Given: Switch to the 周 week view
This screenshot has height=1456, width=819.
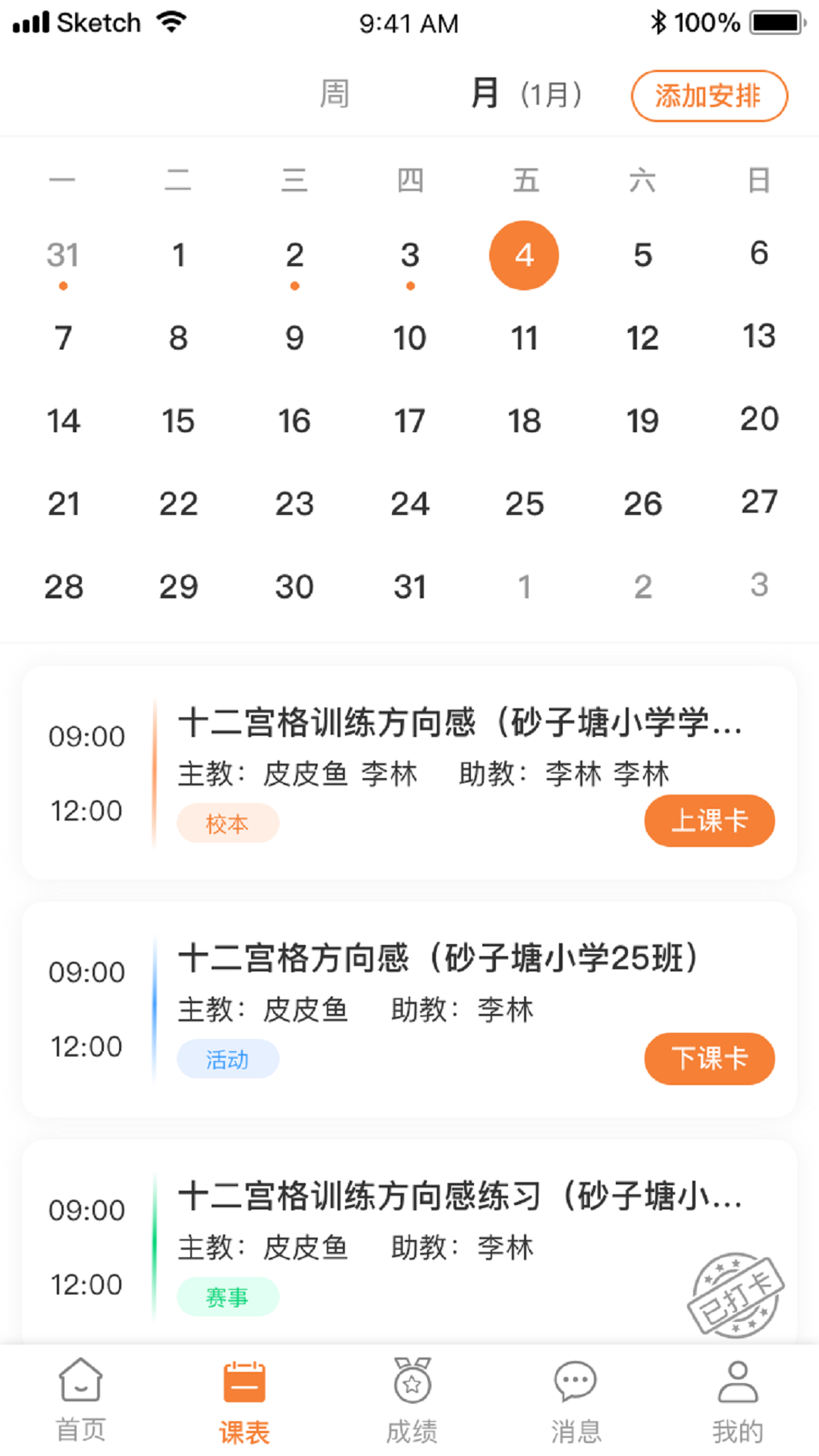Looking at the screenshot, I should (334, 95).
